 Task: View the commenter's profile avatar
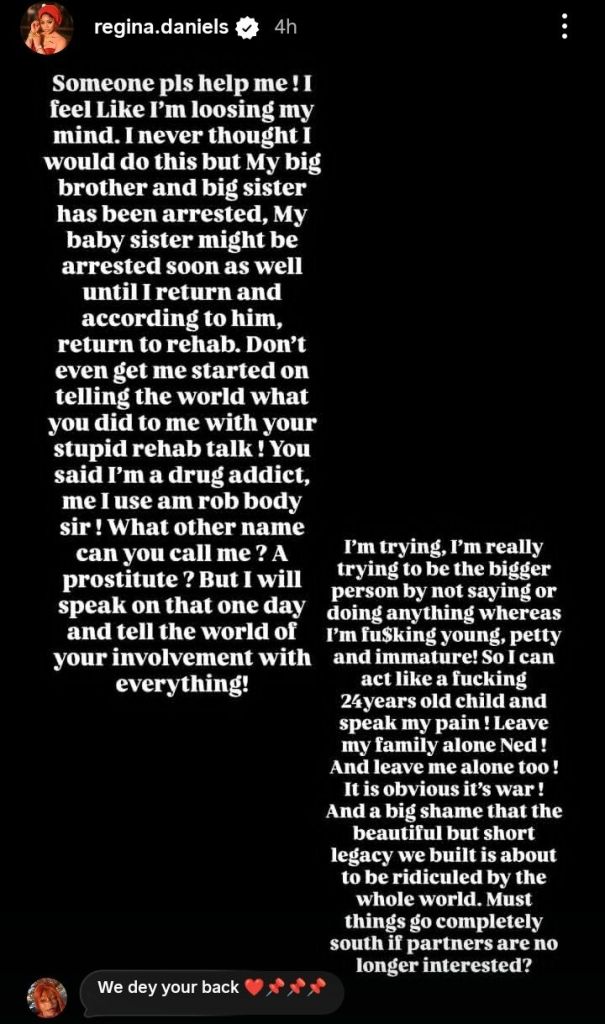click(47, 997)
